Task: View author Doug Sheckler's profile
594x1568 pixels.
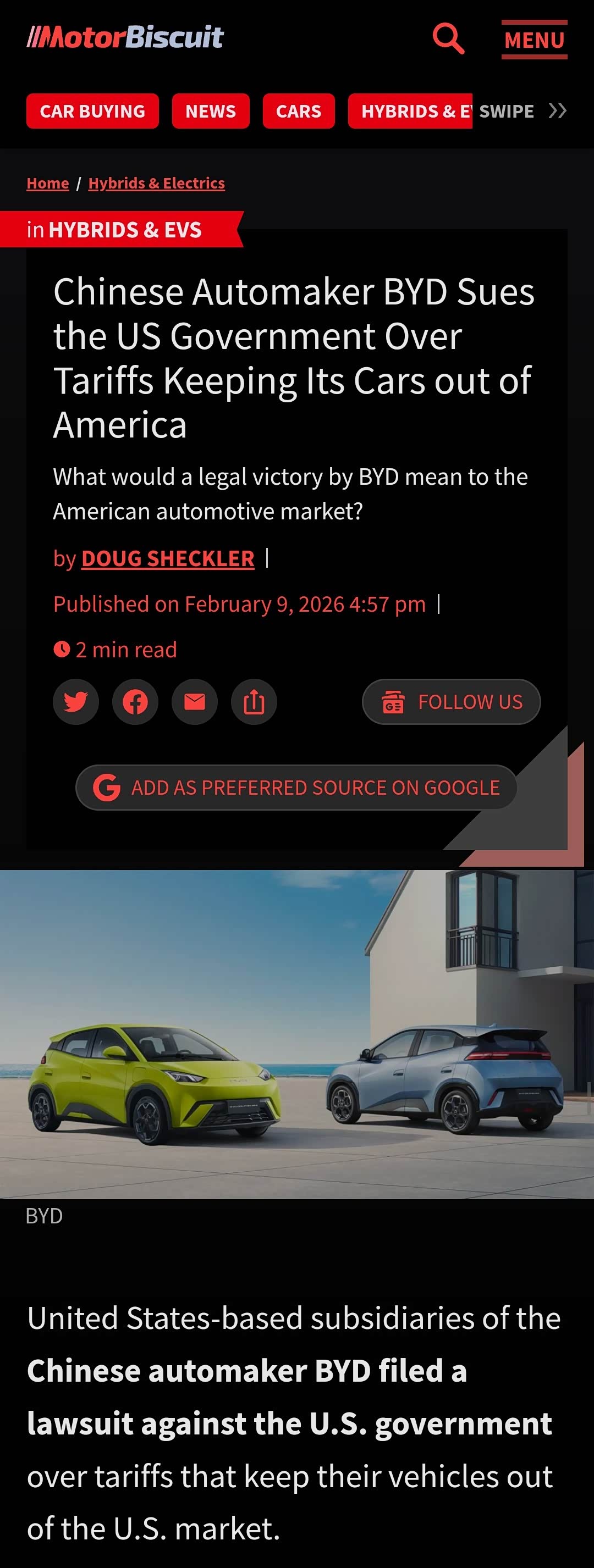Action: 168,558
